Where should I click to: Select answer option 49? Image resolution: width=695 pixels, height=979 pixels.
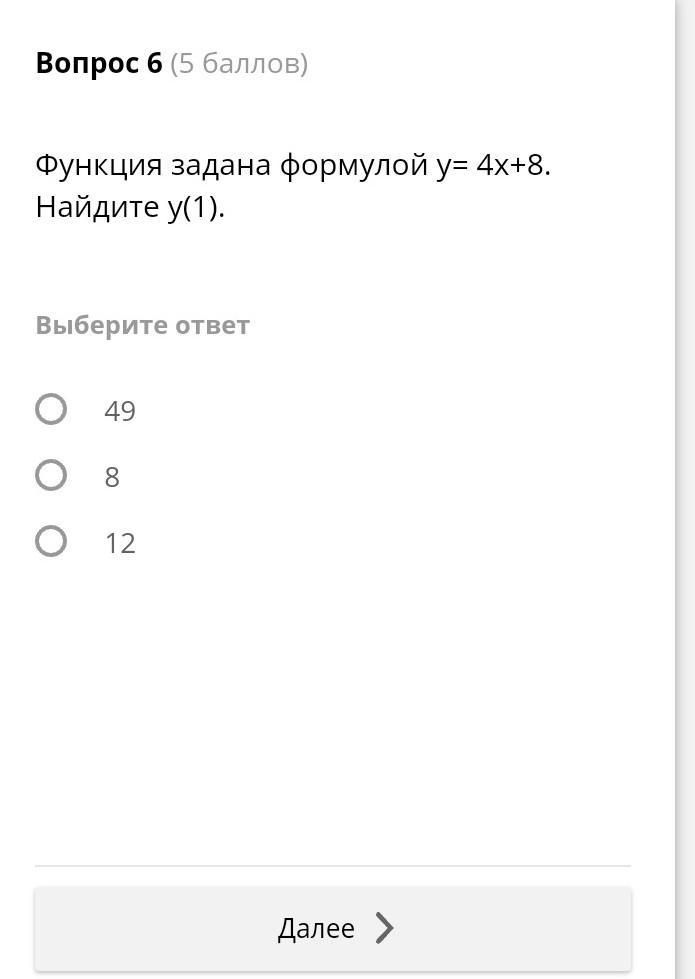pyautogui.click(x=51, y=409)
